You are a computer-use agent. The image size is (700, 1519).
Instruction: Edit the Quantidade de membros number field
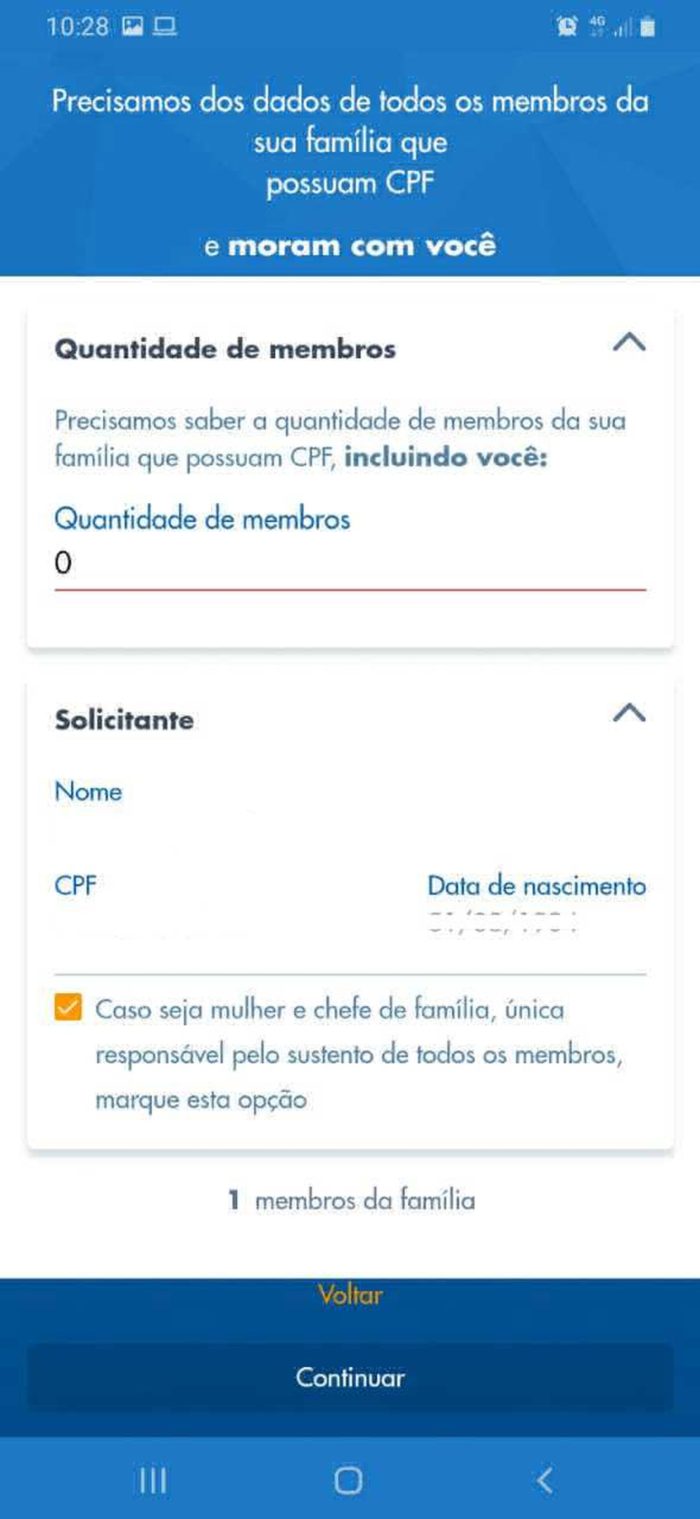point(350,564)
